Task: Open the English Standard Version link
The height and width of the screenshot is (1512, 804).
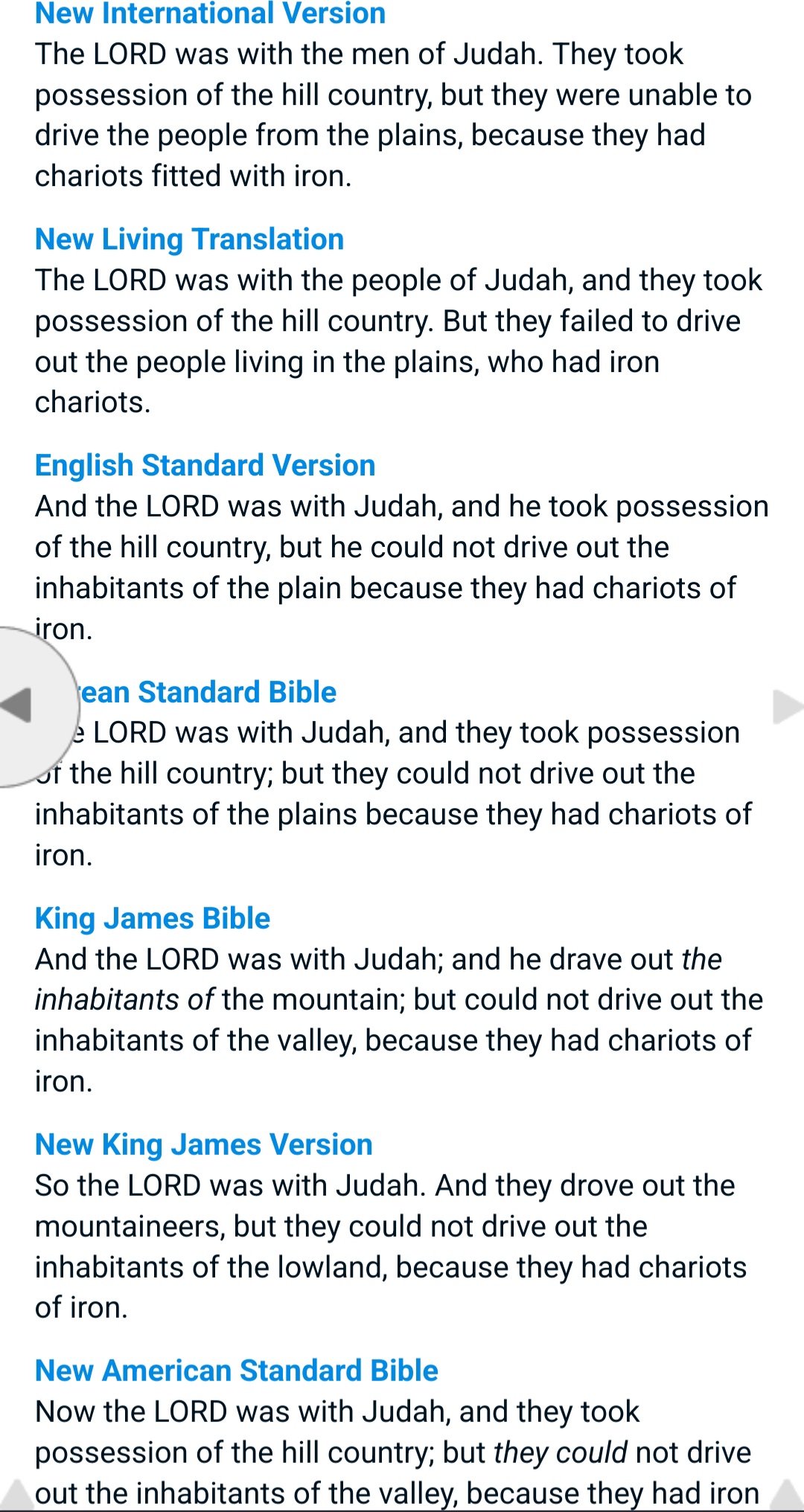Action: point(205,466)
